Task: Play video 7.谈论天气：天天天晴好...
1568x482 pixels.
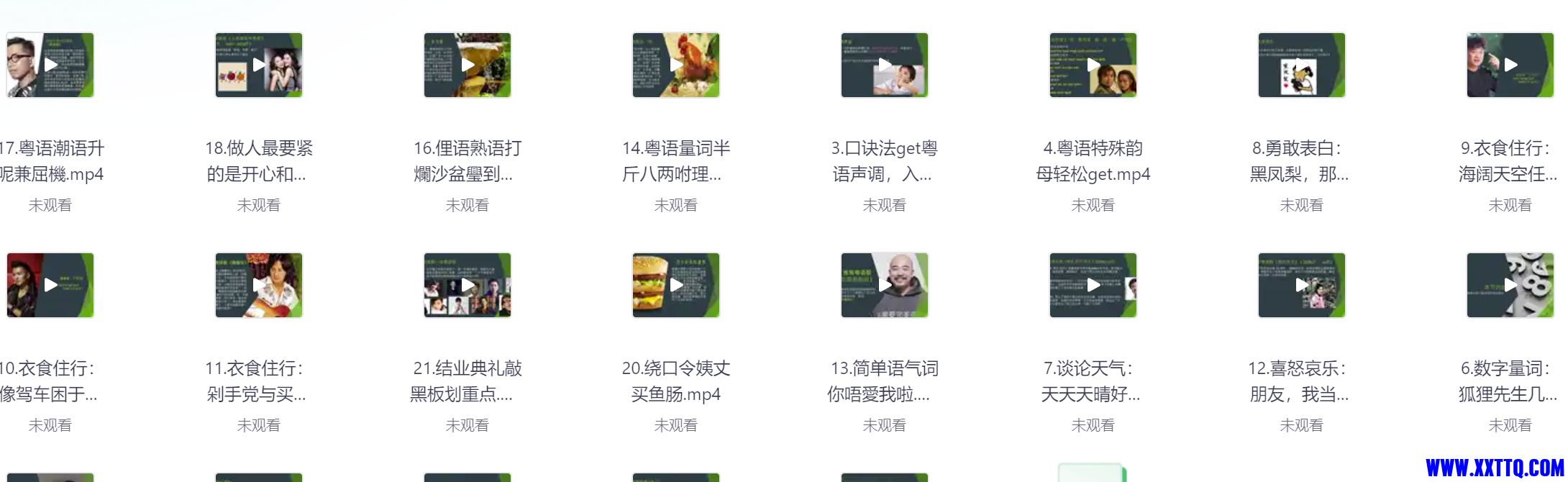Action: click(x=1093, y=285)
